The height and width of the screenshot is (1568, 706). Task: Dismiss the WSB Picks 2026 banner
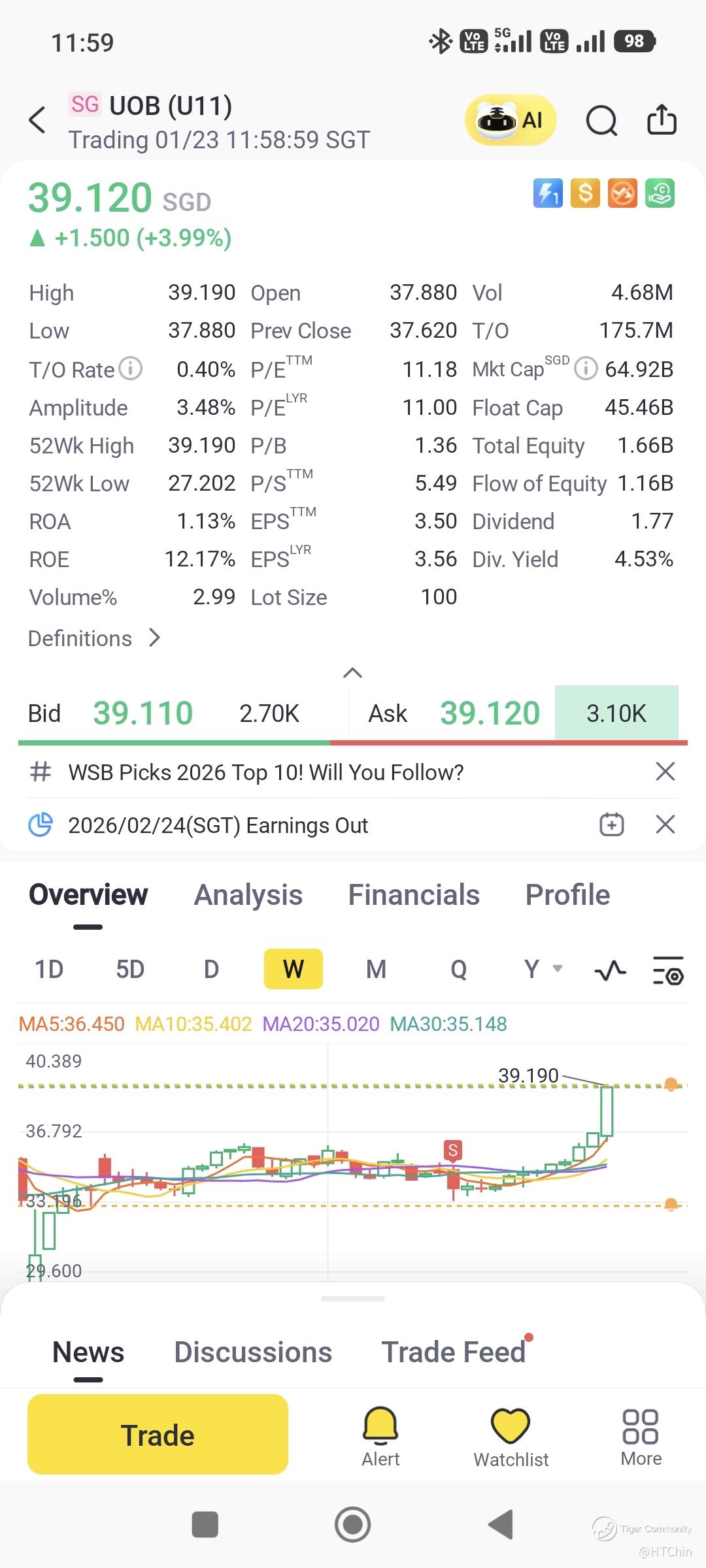[x=665, y=772]
